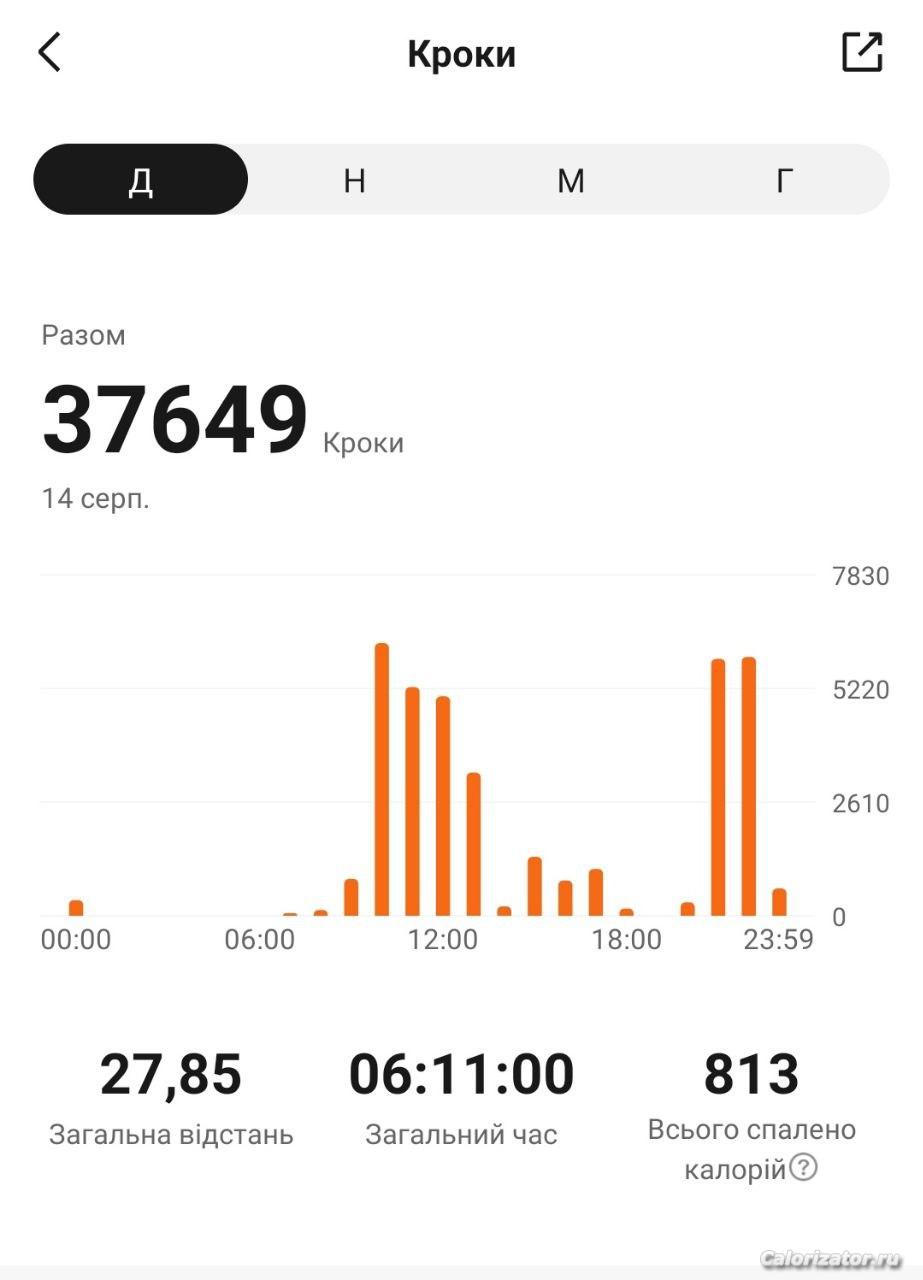Switch to the Г year tab
Viewport: 923px width, 1280px height.
click(x=785, y=180)
